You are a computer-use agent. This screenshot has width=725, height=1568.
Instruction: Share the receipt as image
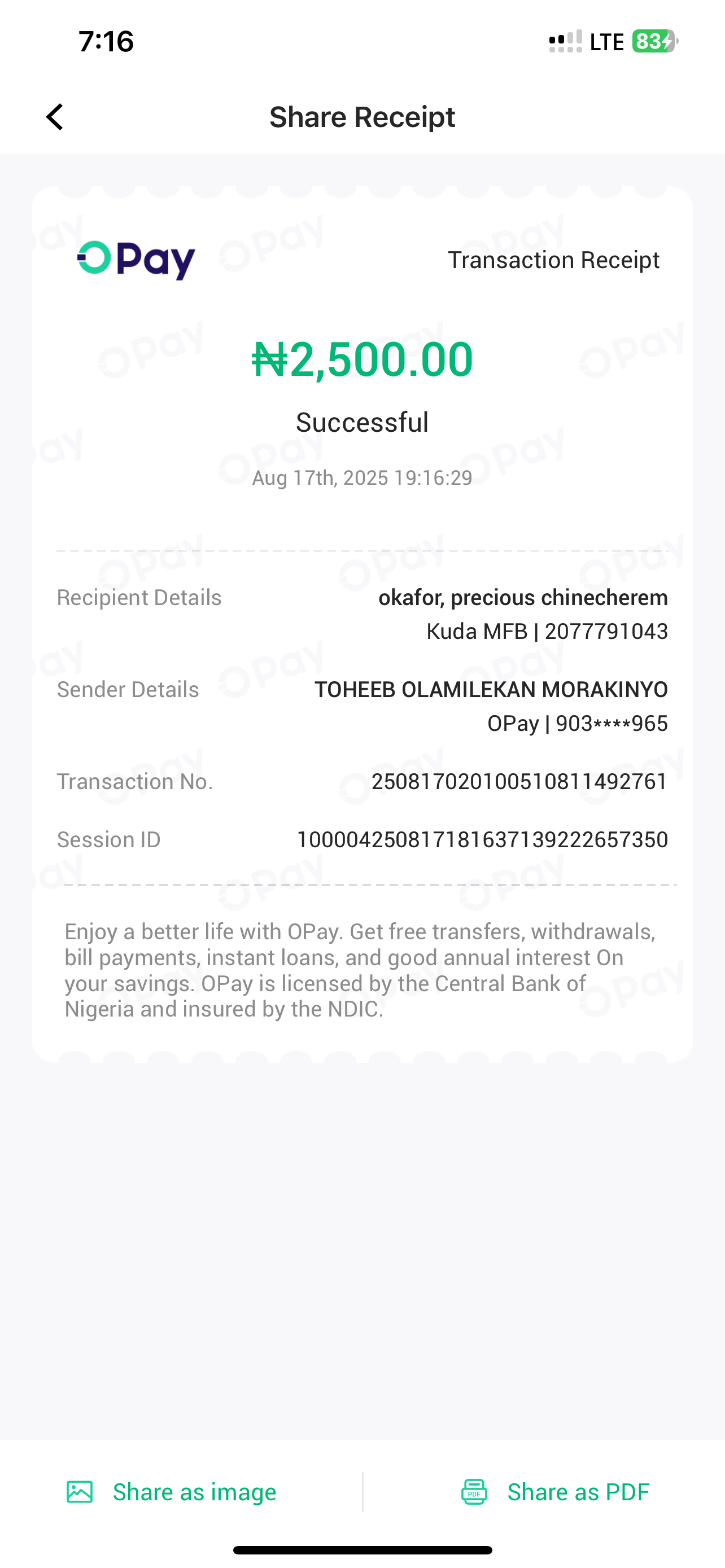point(172,1492)
